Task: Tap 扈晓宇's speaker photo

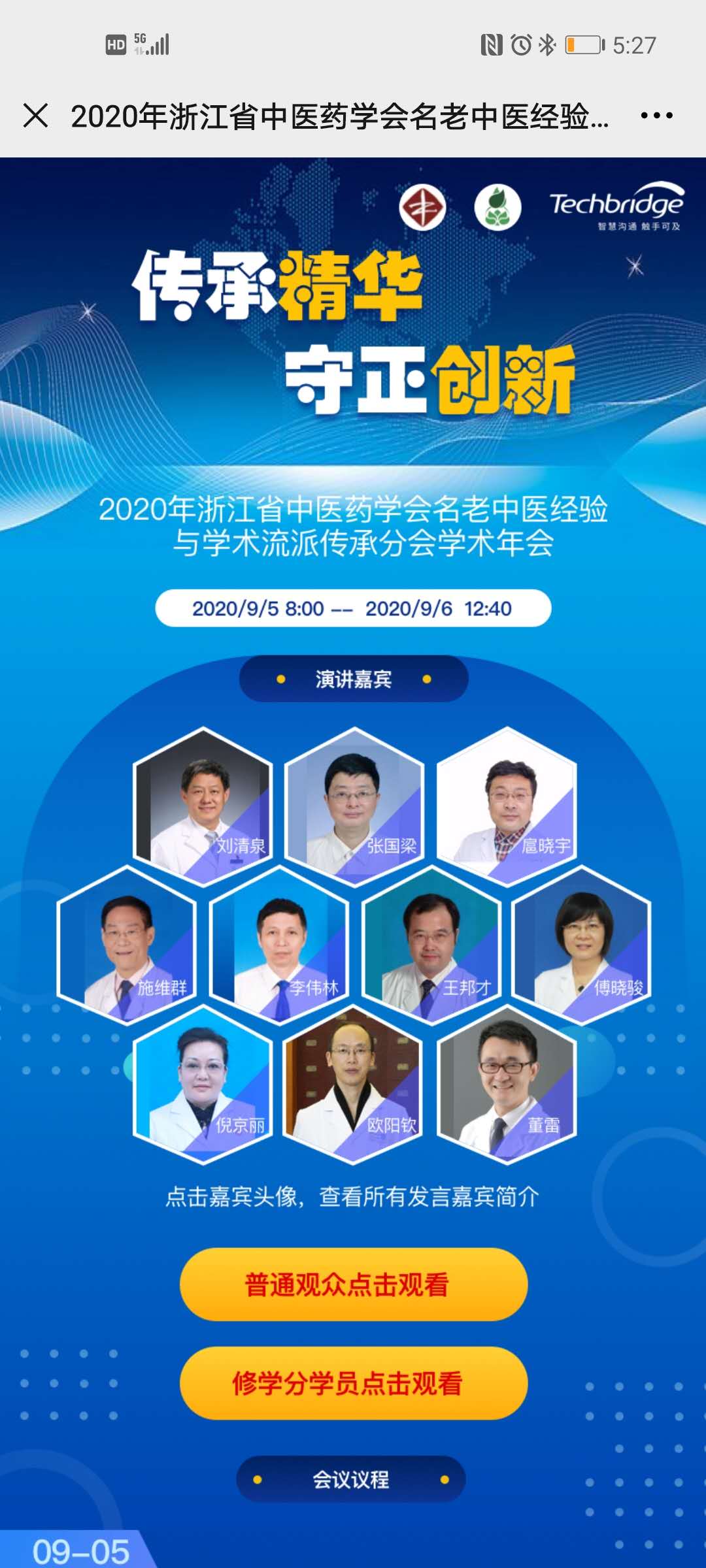Action: [x=507, y=806]
